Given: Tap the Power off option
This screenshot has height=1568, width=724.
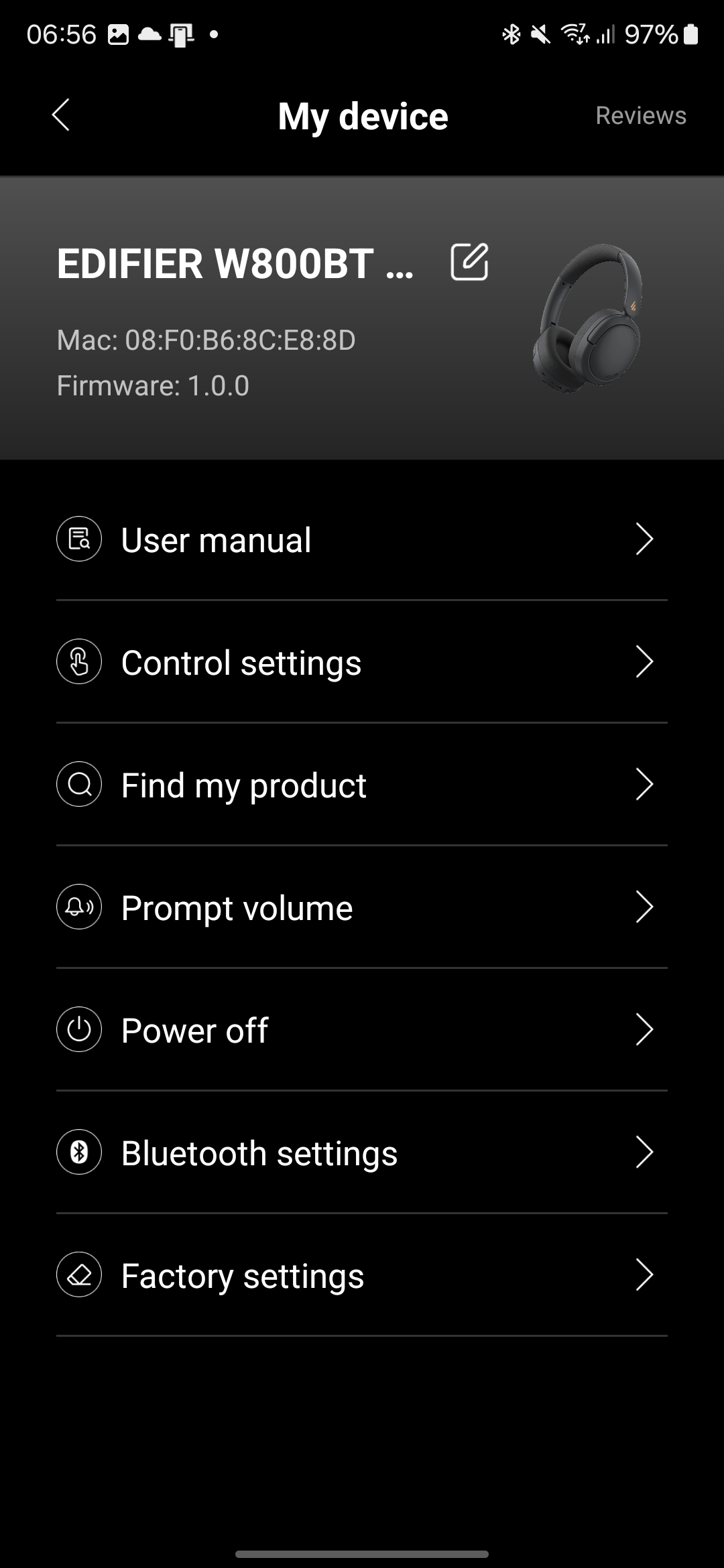Looking at the screenshot, I should [x=362, y=1030].
